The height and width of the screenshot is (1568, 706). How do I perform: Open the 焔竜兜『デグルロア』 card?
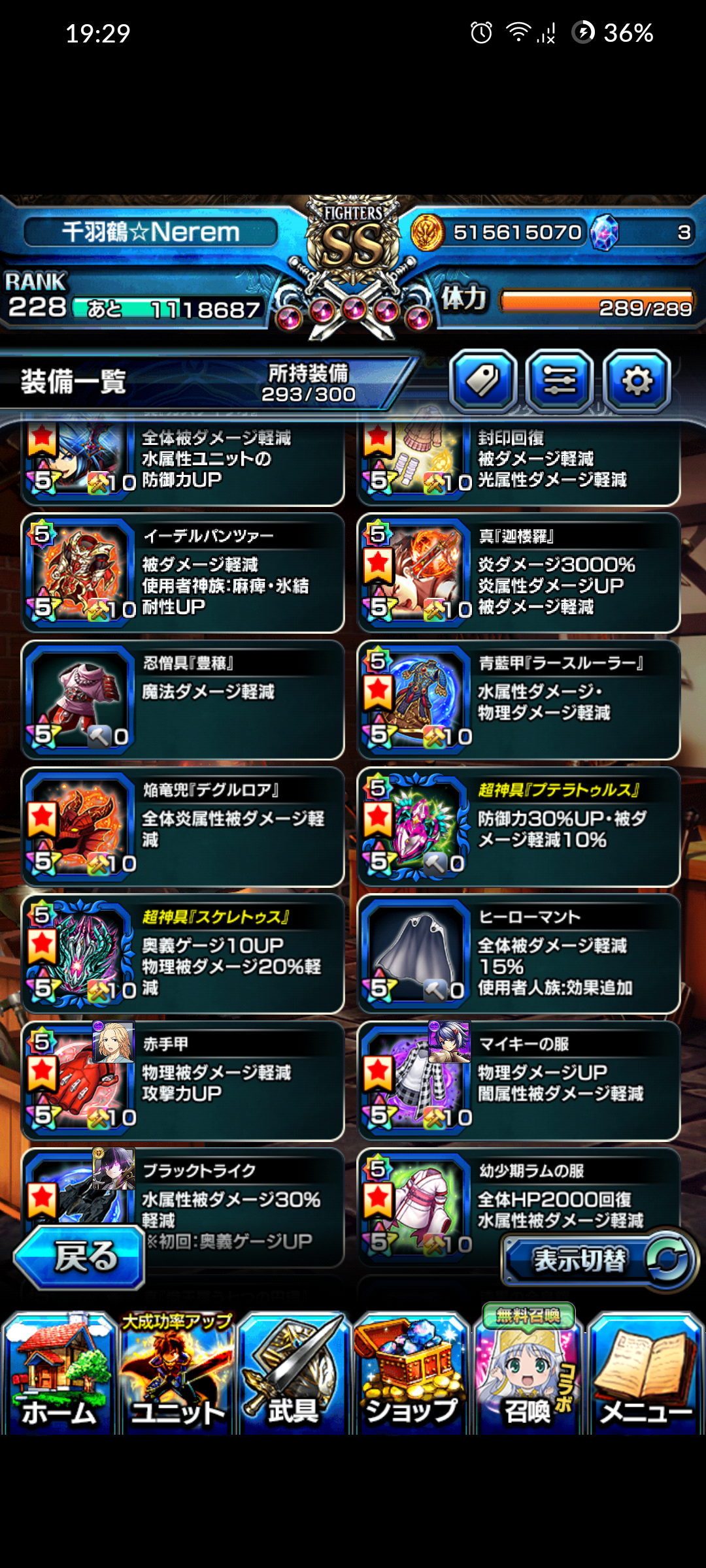coord(183,826)
